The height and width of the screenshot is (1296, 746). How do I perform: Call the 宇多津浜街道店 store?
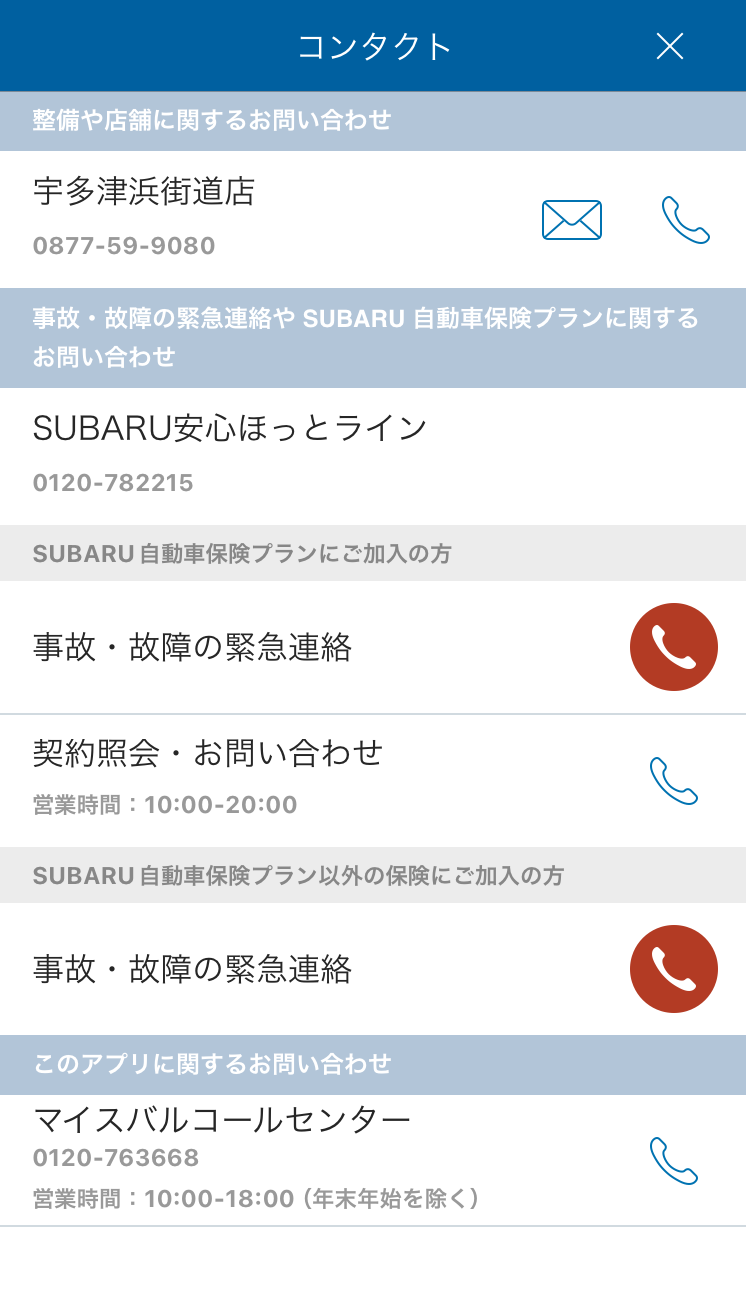(686, 220)
